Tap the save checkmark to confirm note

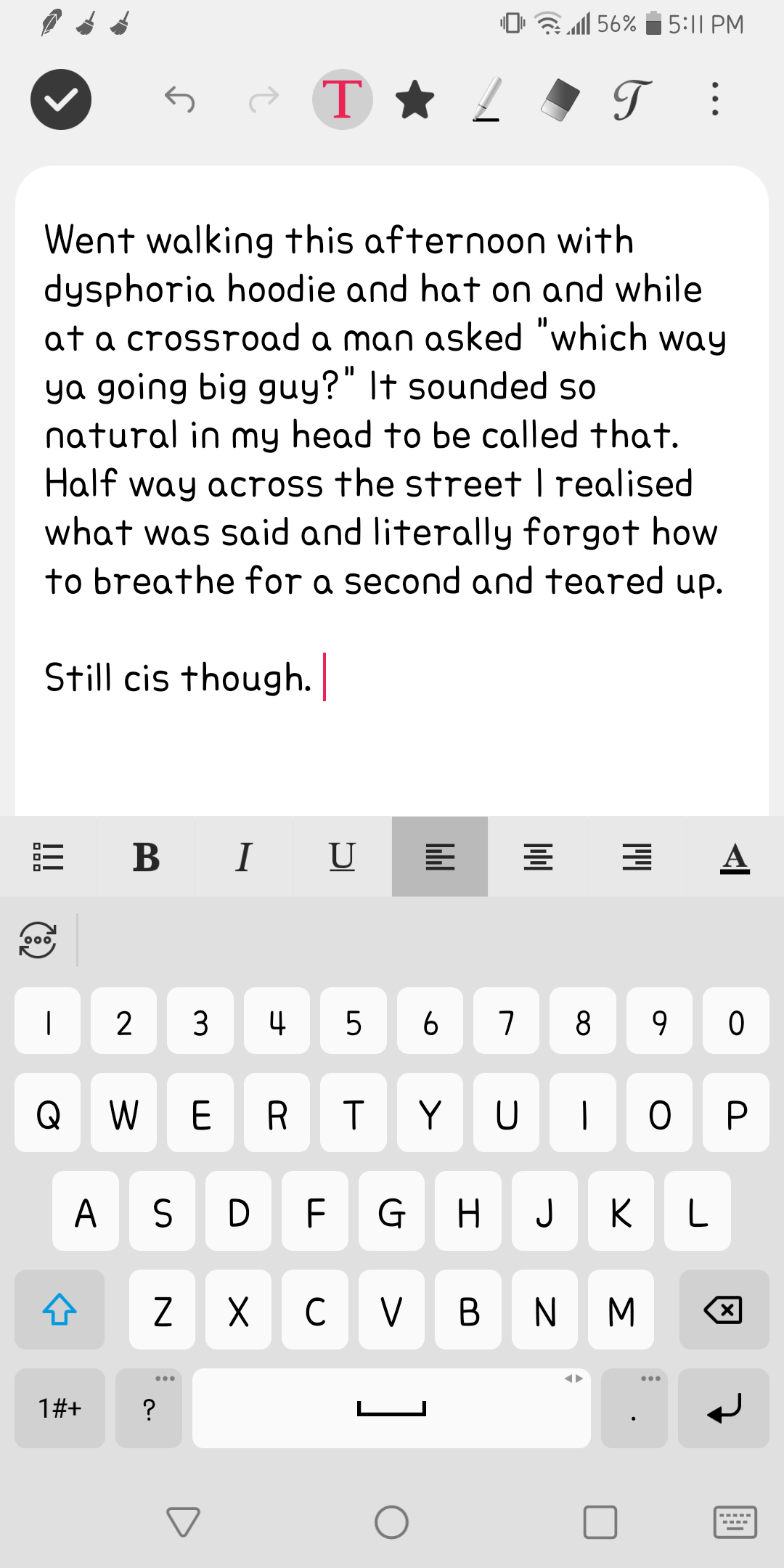[60, 99]
